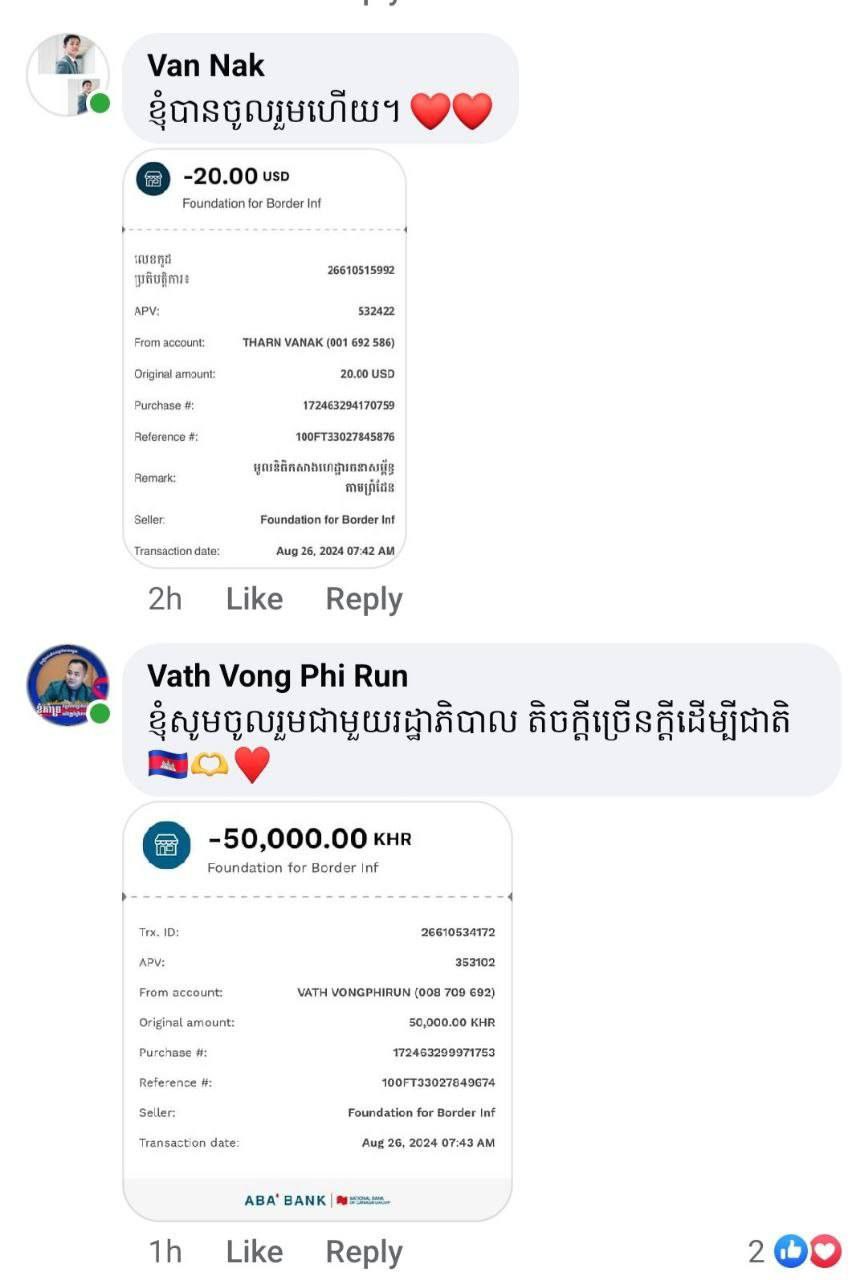Reply to Van Nak's comment

(364, 599)
